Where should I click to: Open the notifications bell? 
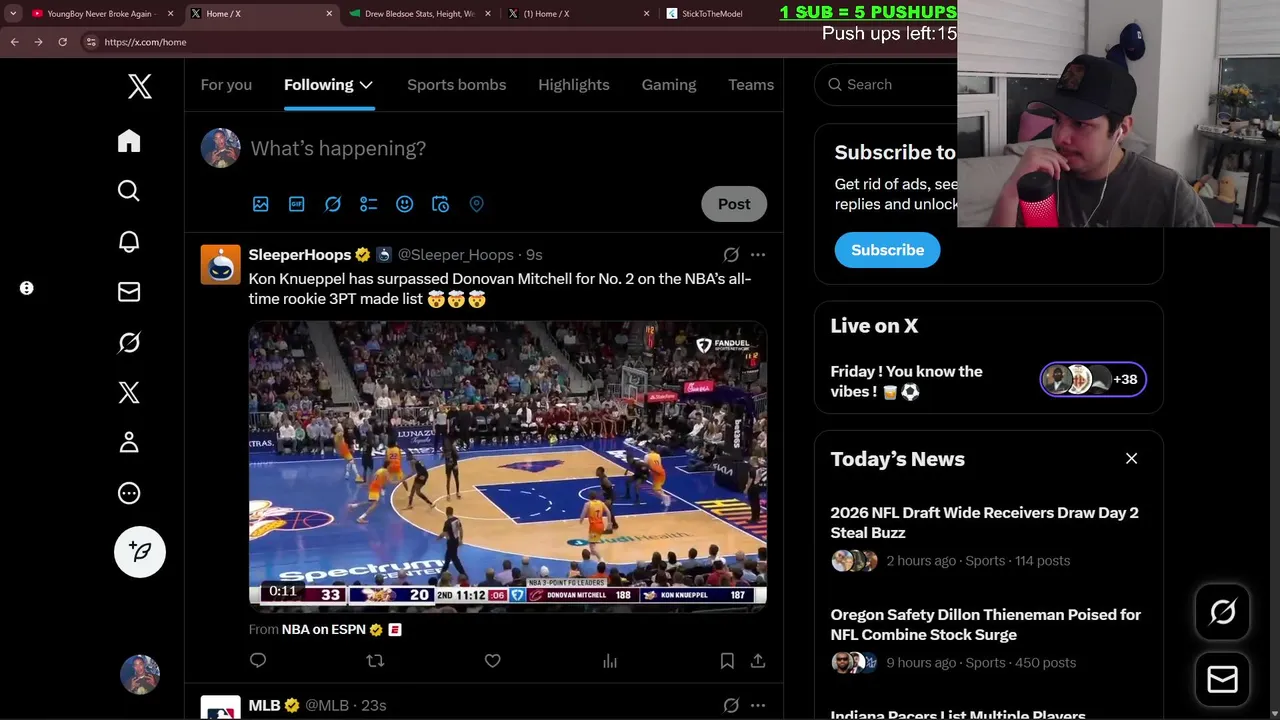[x=129, y=242]
